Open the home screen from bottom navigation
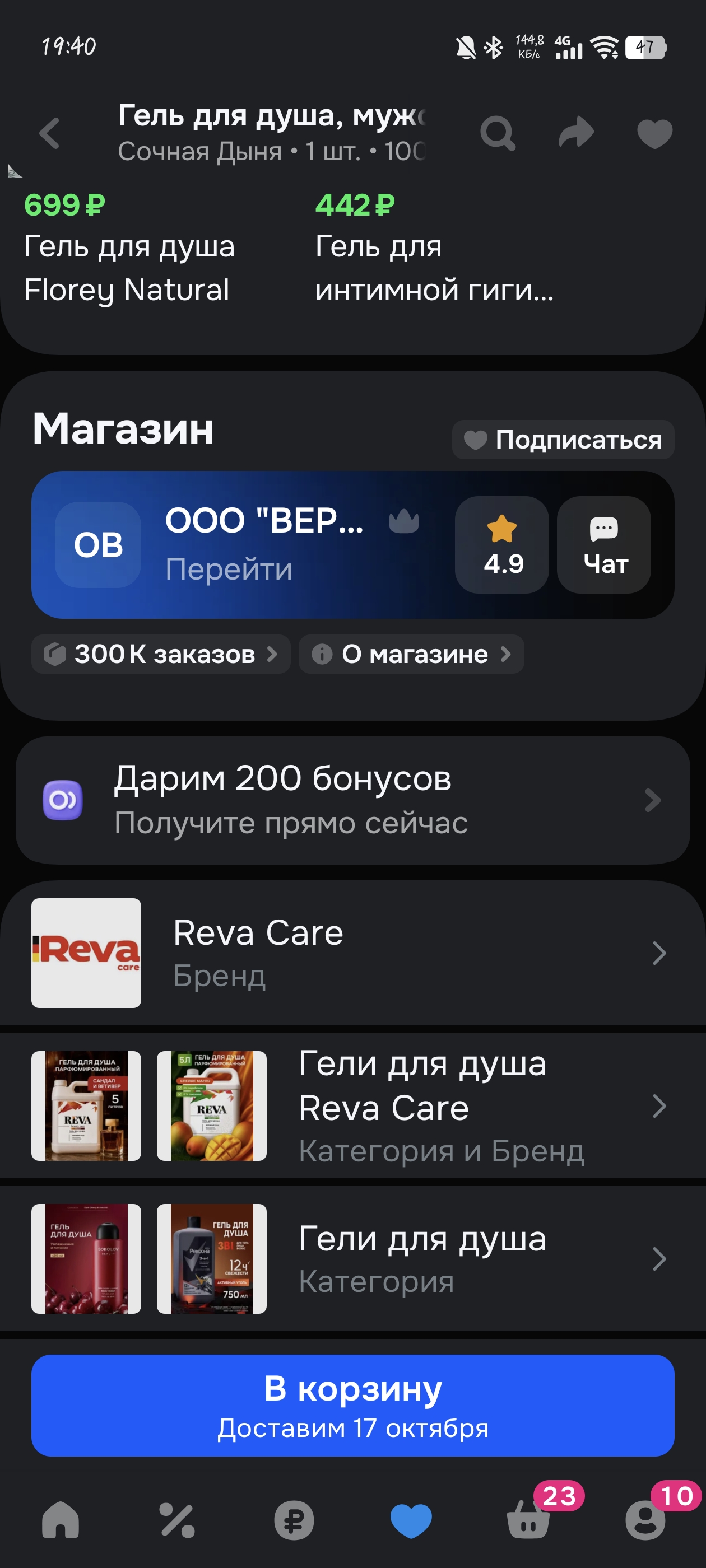706x1568 pixels. pyautogui.click(x=62, y=1522)
